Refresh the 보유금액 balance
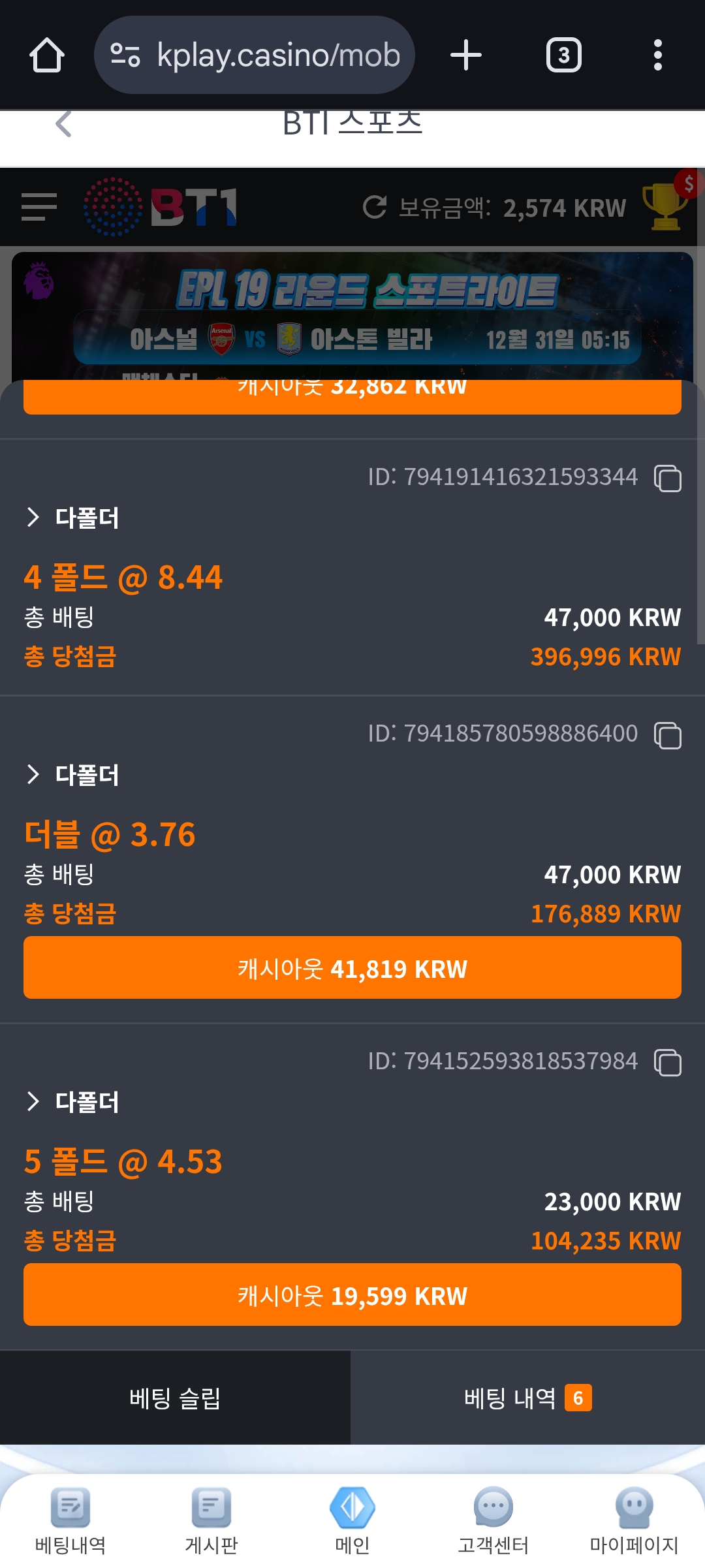Screen dimensions: 705x1568 [x=375, y=207]
